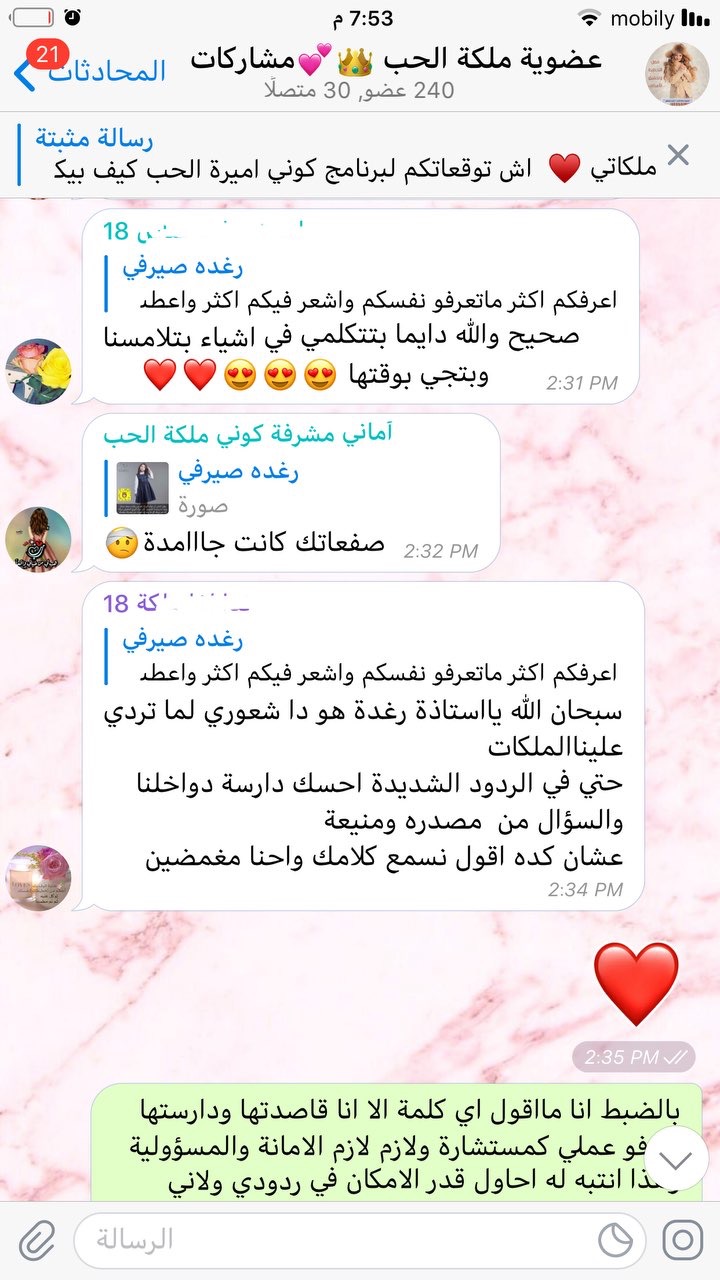Open the sticker panel icon
This screenshot has width=720, height=1280.
616,1240
